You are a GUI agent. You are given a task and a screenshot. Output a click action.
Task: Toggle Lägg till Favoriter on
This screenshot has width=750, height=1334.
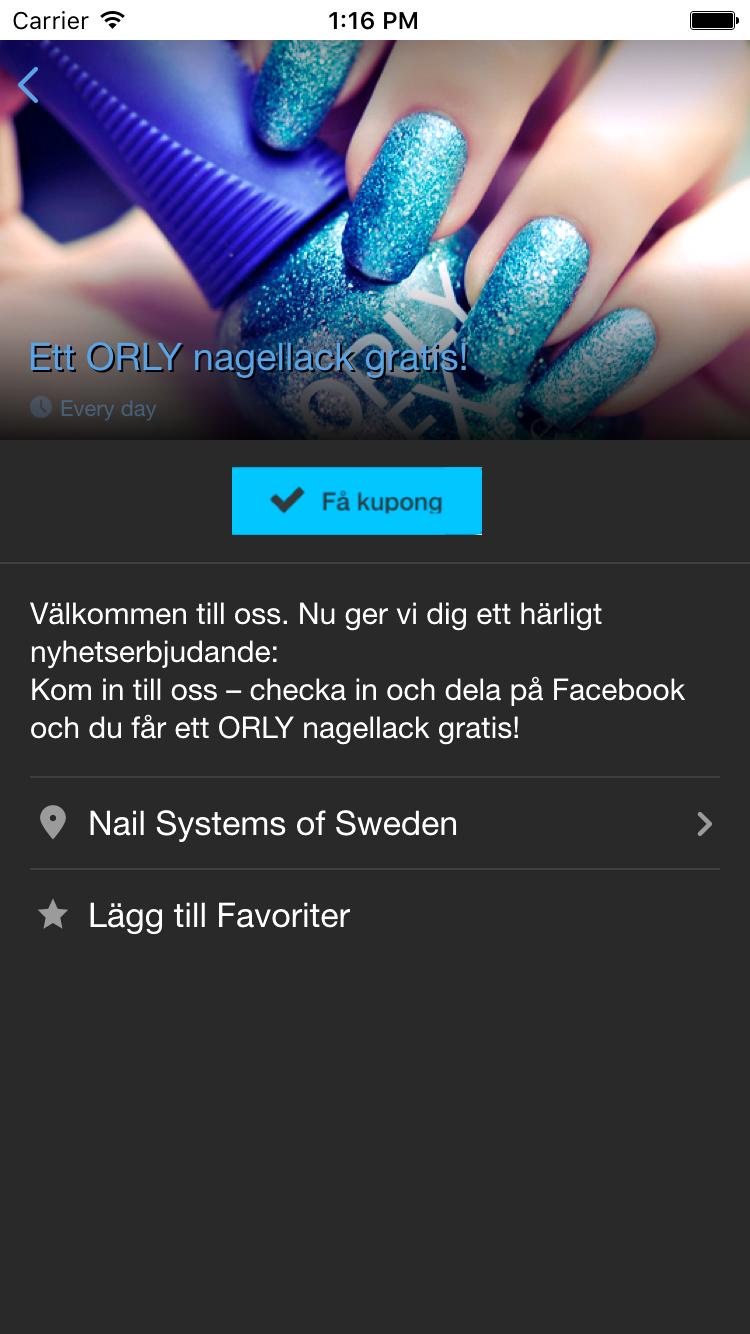click(218, 915)
